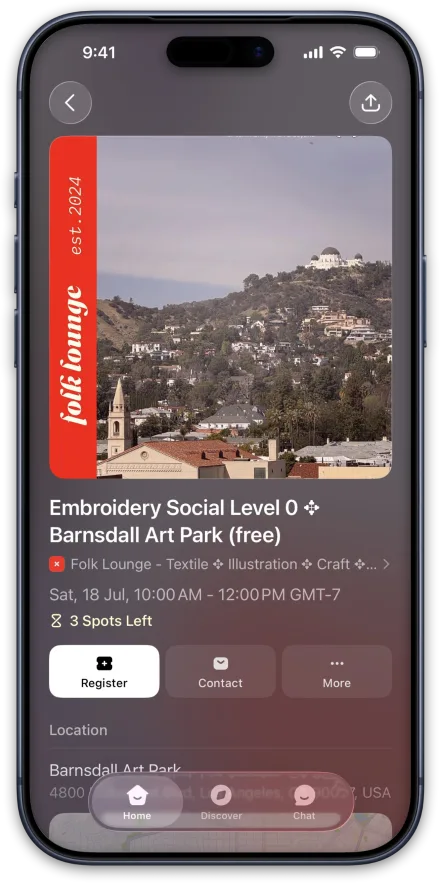Share this event
Viewport: 440px width, 883px height.
[370, 102]
